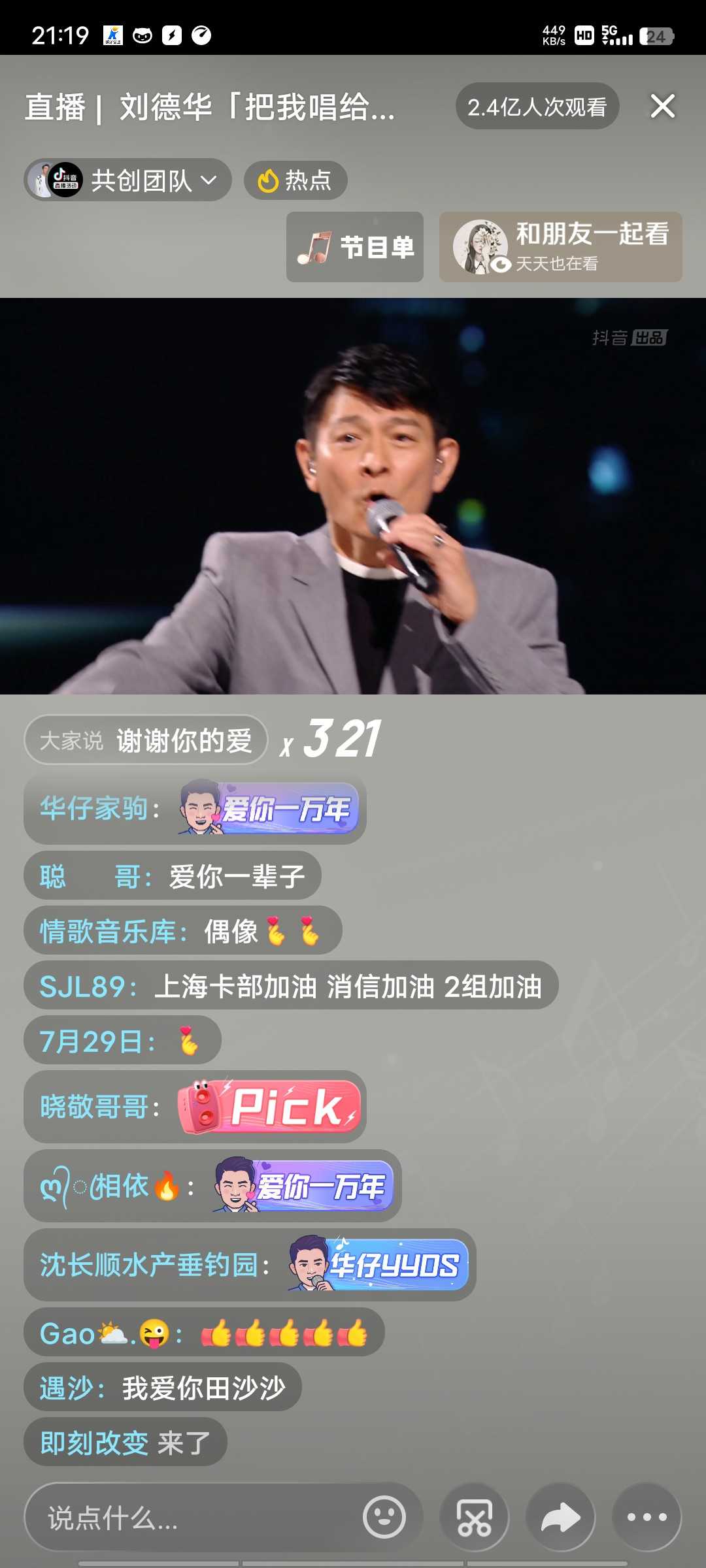This screenshot has height=1568, width=706.
Task: Tap SJL89's comment about 上海卡部加油
Action: [291, 985]
